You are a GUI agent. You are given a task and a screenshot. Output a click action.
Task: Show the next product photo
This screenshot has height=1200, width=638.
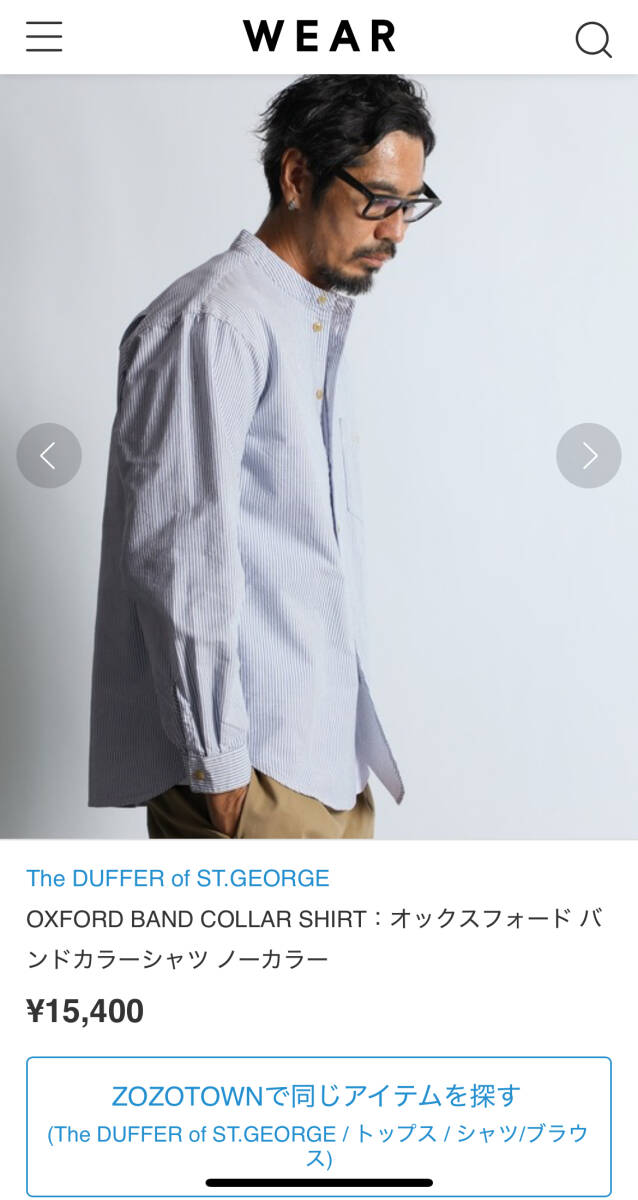589,456
